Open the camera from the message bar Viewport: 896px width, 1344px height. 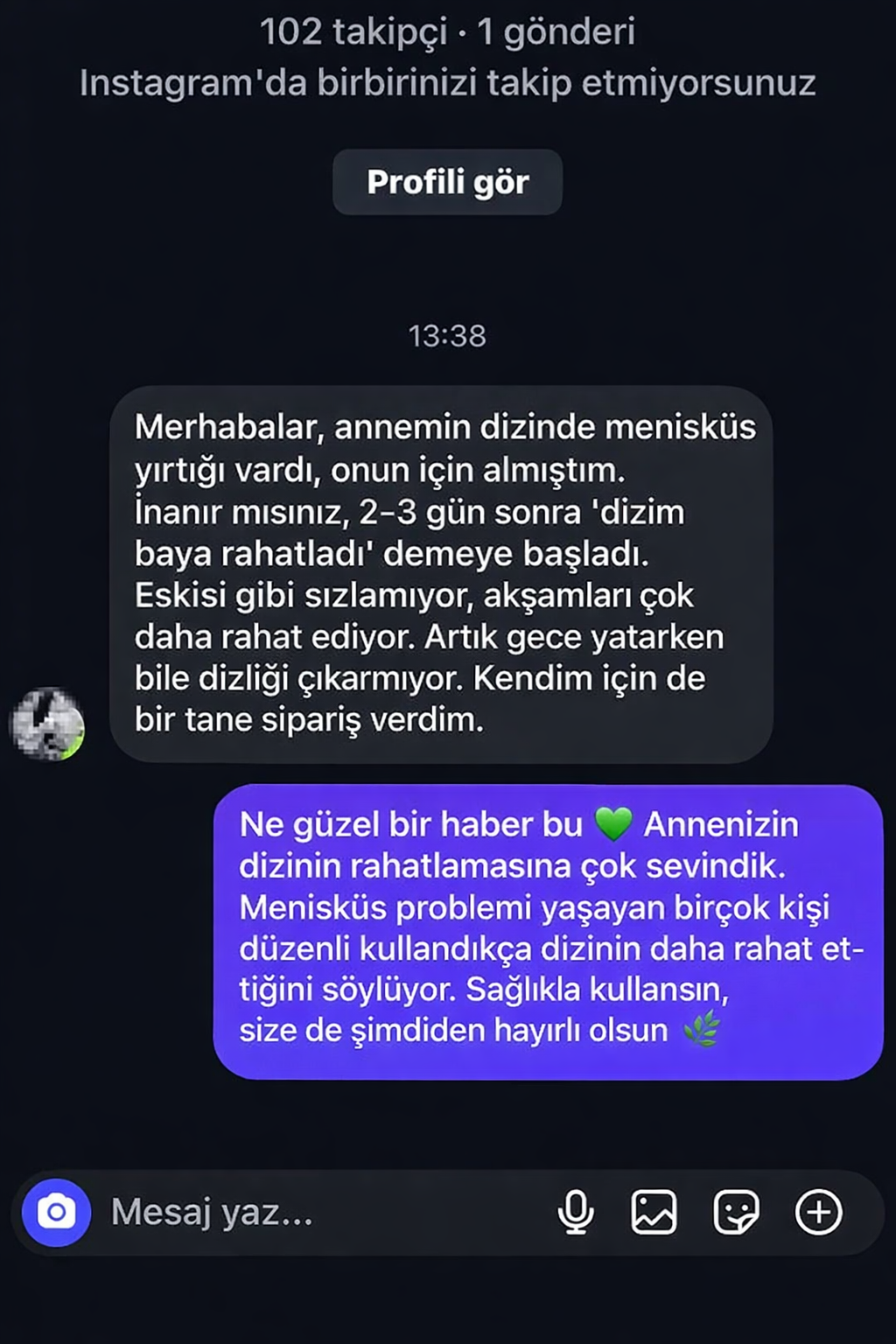coord(57,1213)
